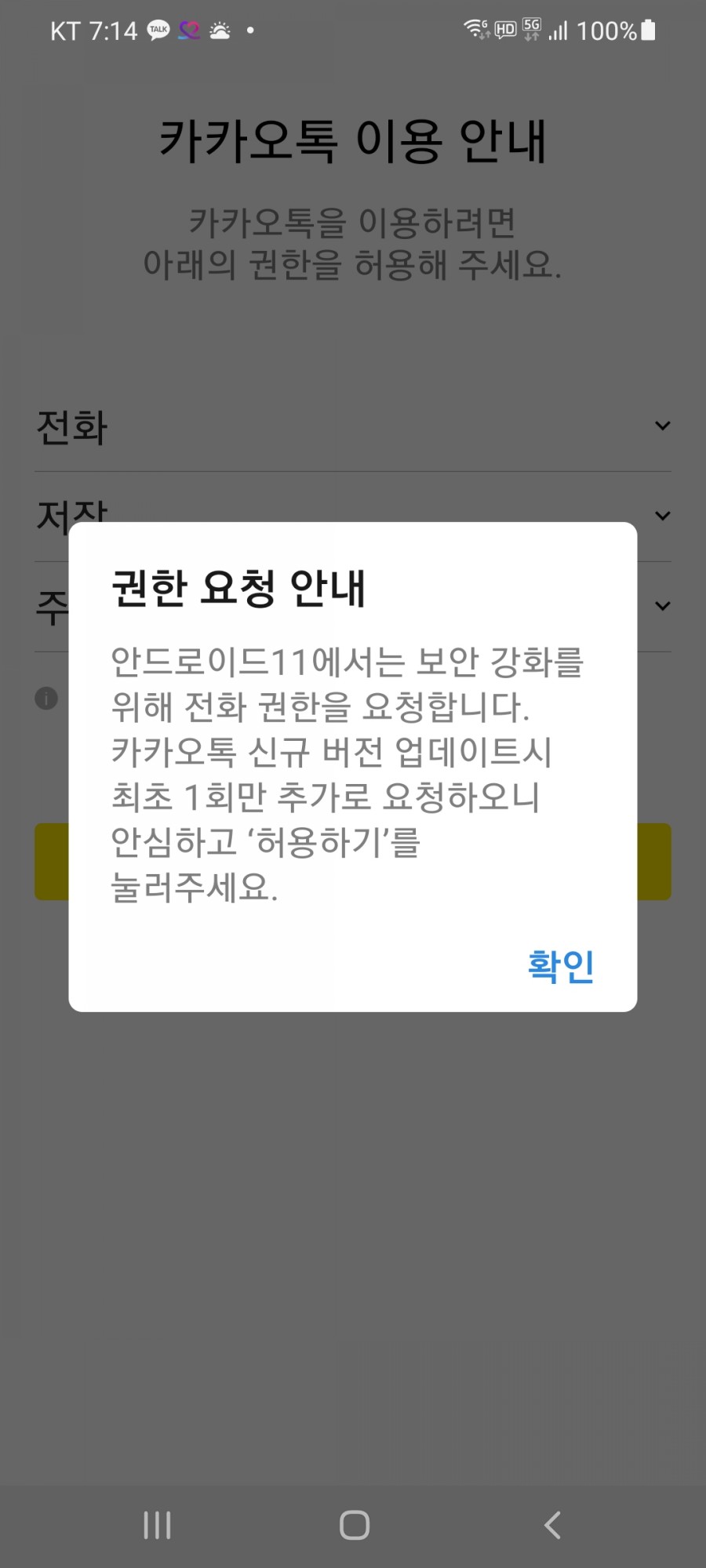
Task: Go back using the navigation bar
Action: [x=552, y=1525]
